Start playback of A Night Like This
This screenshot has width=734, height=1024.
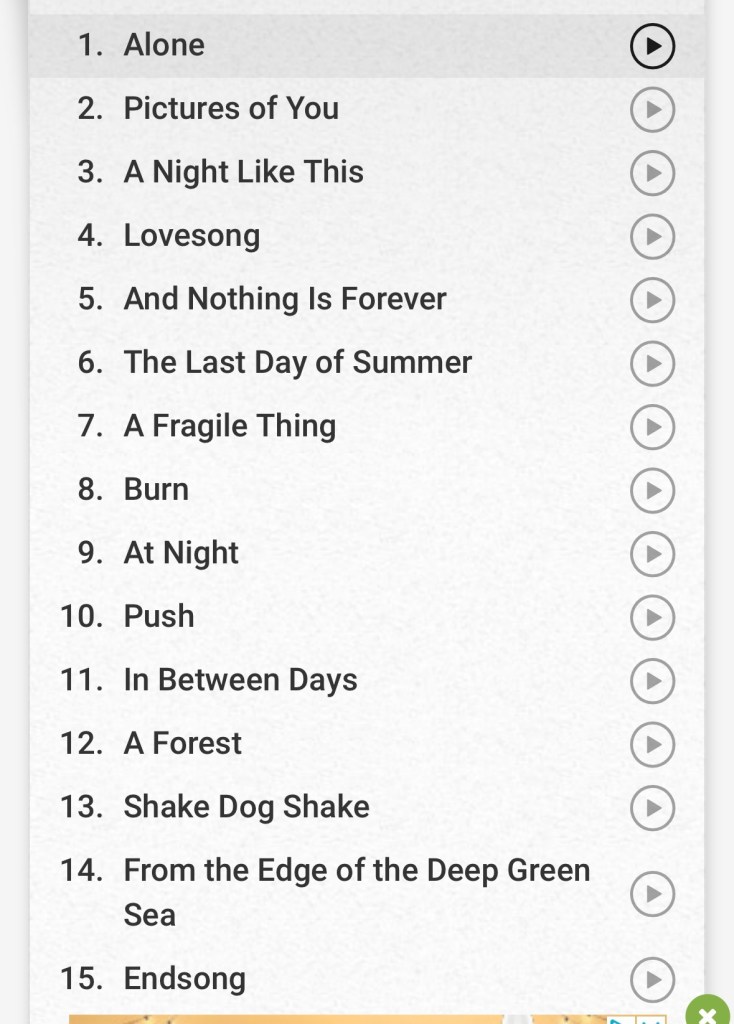(x=652, y=173)
